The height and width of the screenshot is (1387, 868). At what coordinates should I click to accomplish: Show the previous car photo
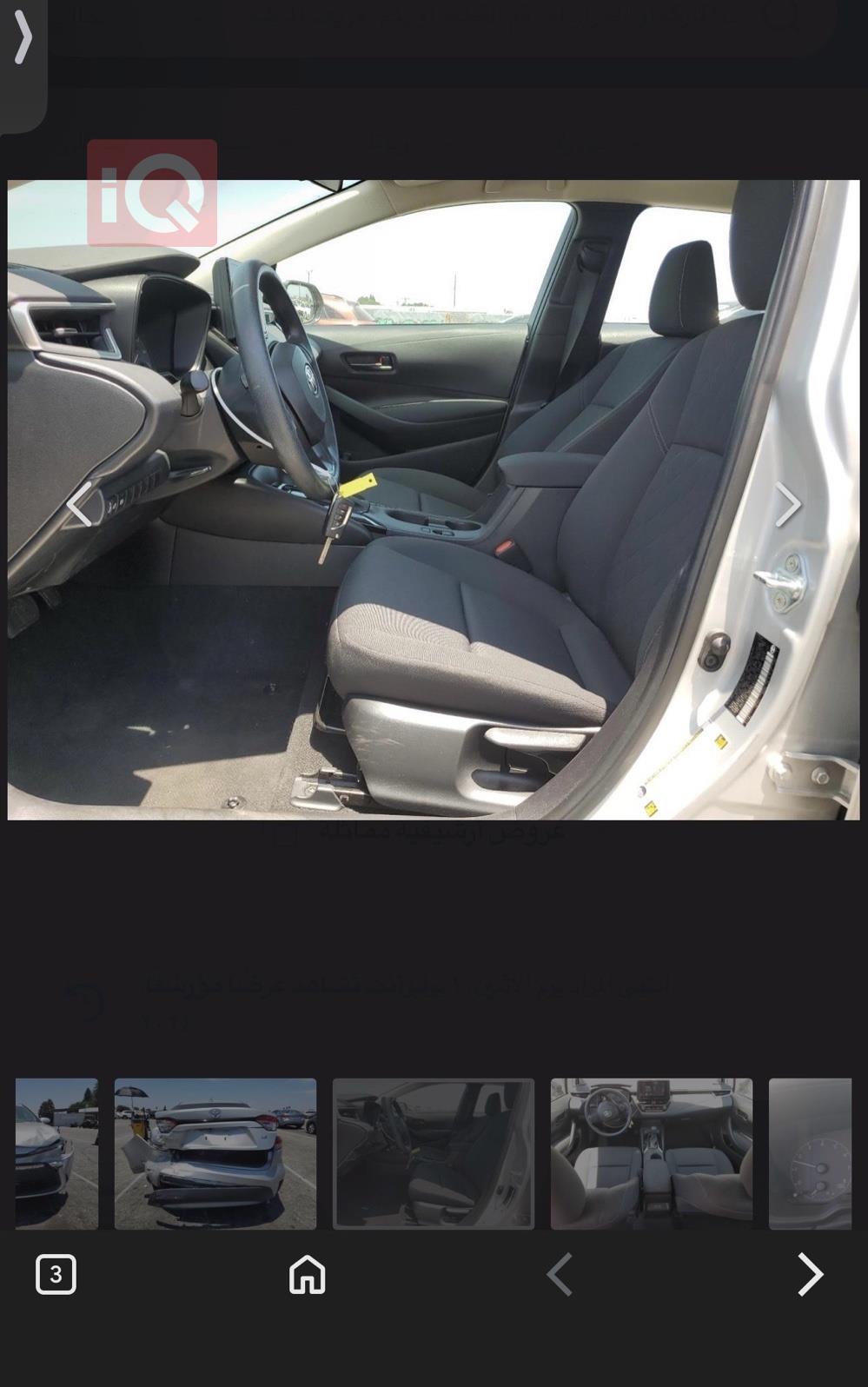(79, 504)
